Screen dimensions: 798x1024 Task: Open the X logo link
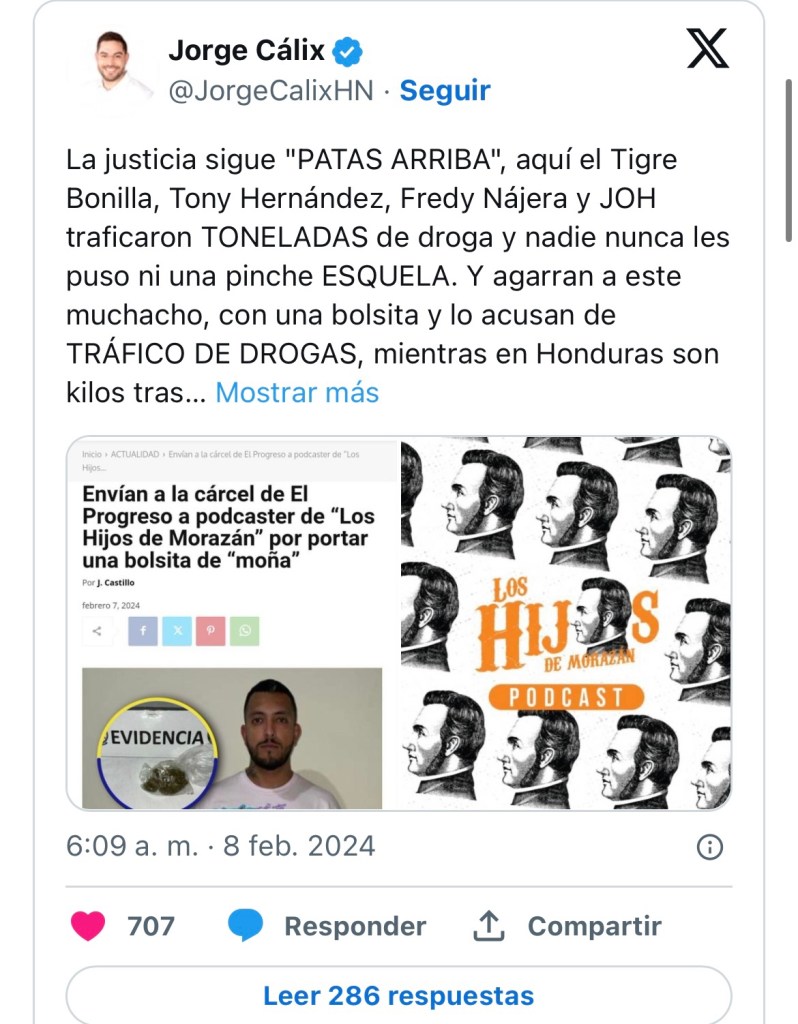tap(708, 48)
